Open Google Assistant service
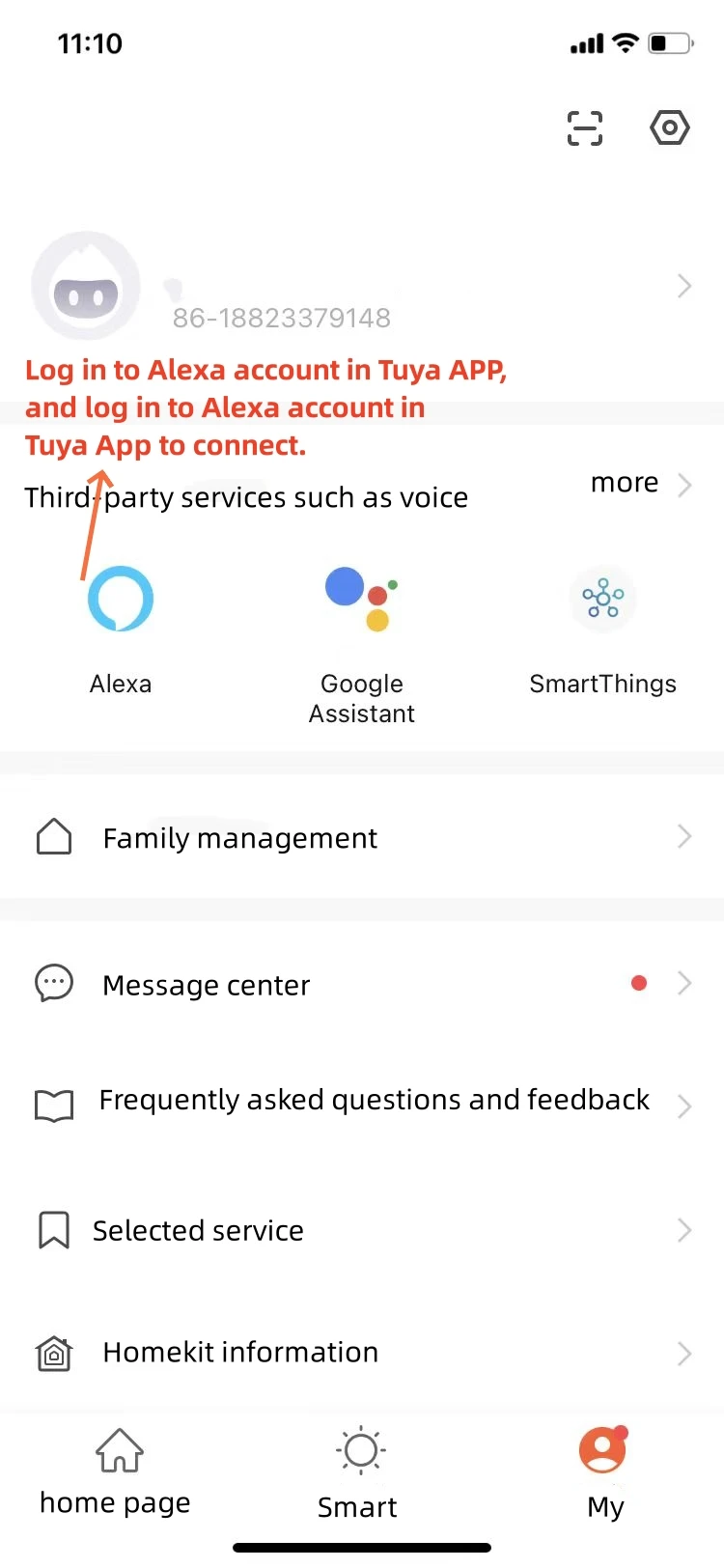 [x=362, y=637]
